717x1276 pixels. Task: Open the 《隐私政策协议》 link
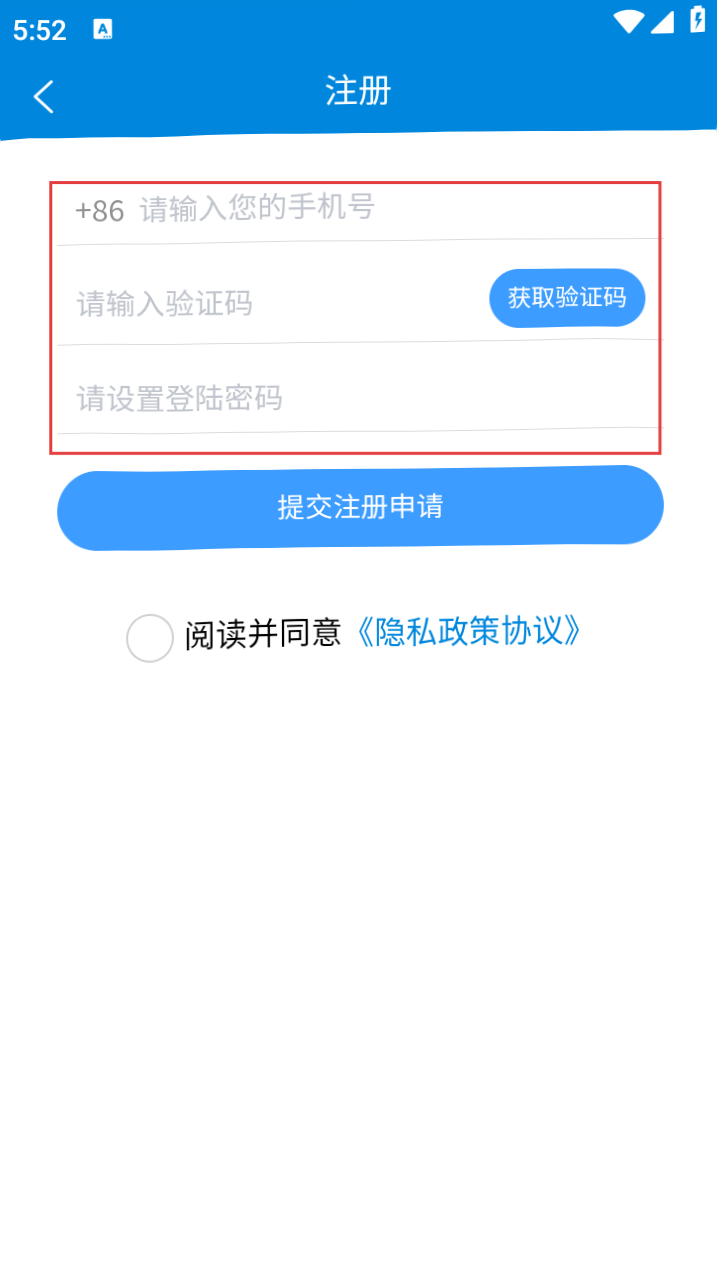coord(467,632)
